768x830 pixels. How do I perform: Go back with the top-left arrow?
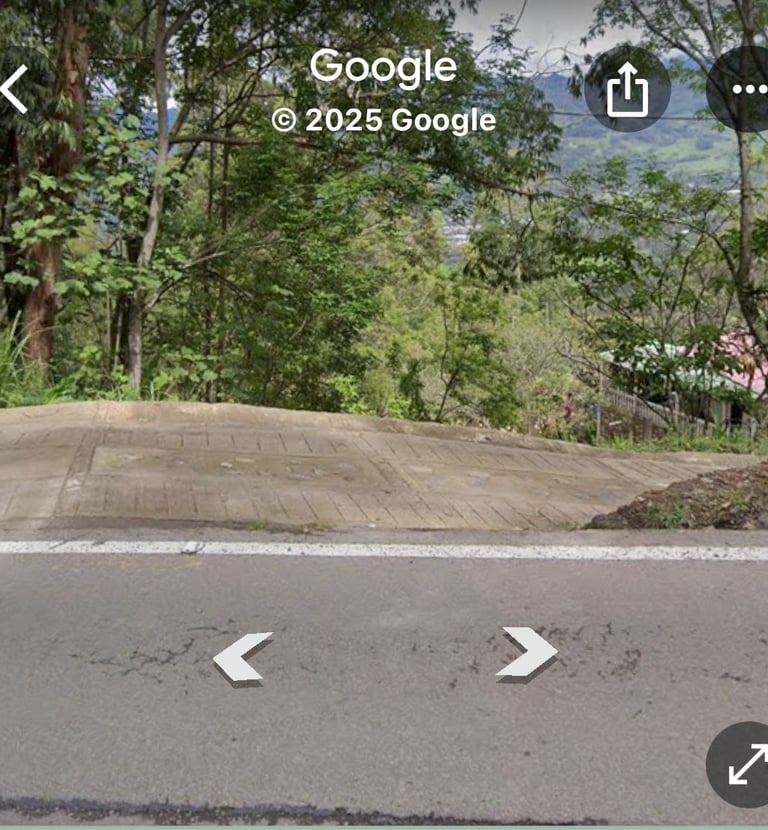coord(14,89)
